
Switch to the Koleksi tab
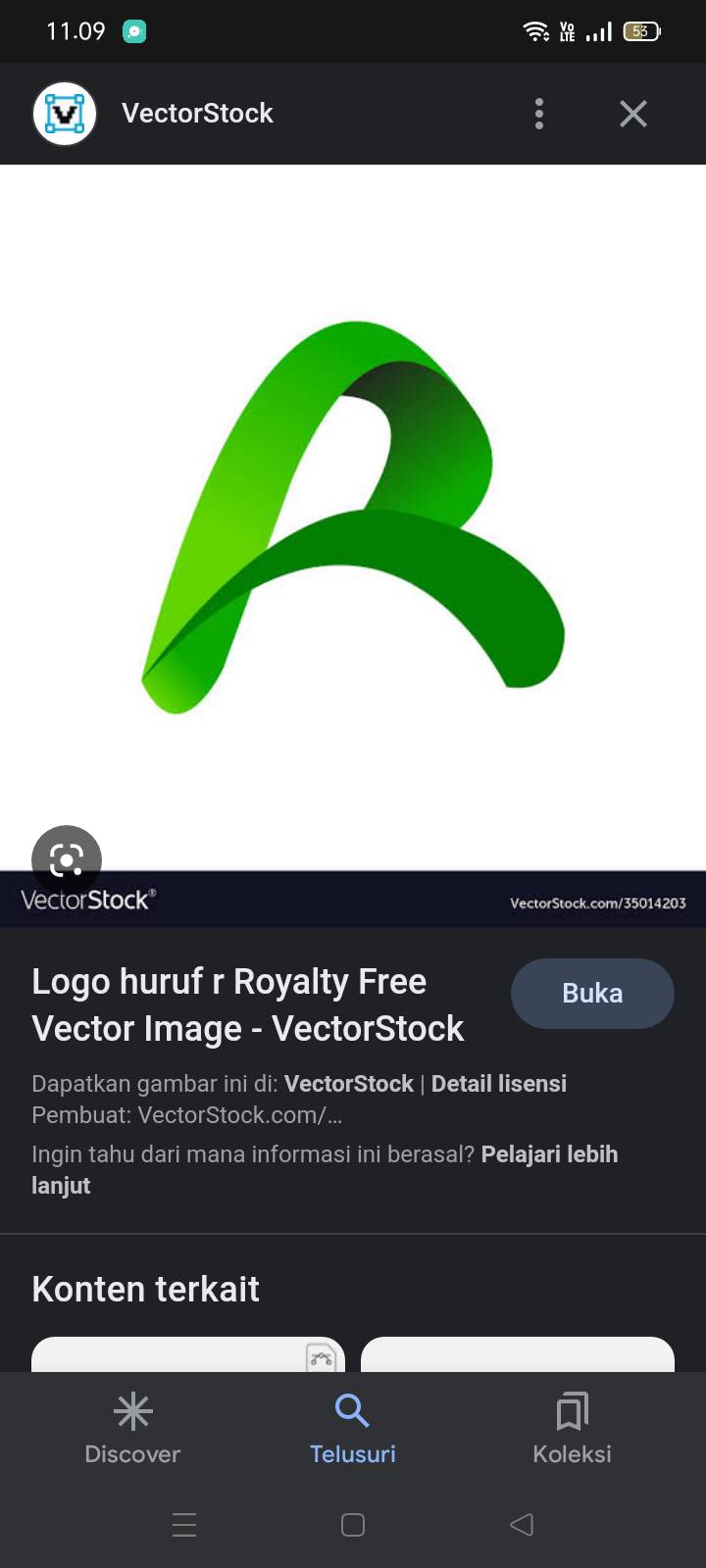pyautogui.click(x=572, y=1429)
